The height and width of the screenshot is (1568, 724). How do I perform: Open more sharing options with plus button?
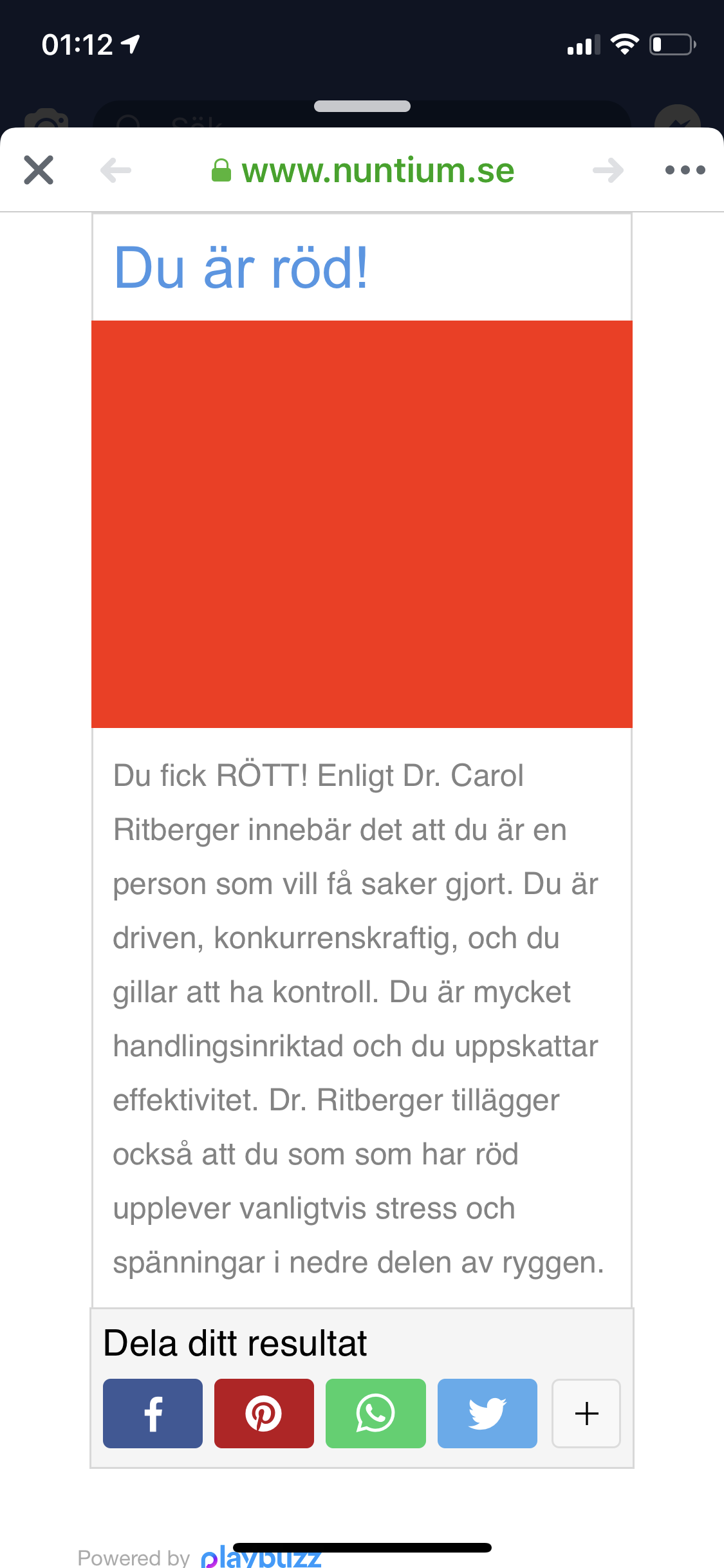(586, 1414)
